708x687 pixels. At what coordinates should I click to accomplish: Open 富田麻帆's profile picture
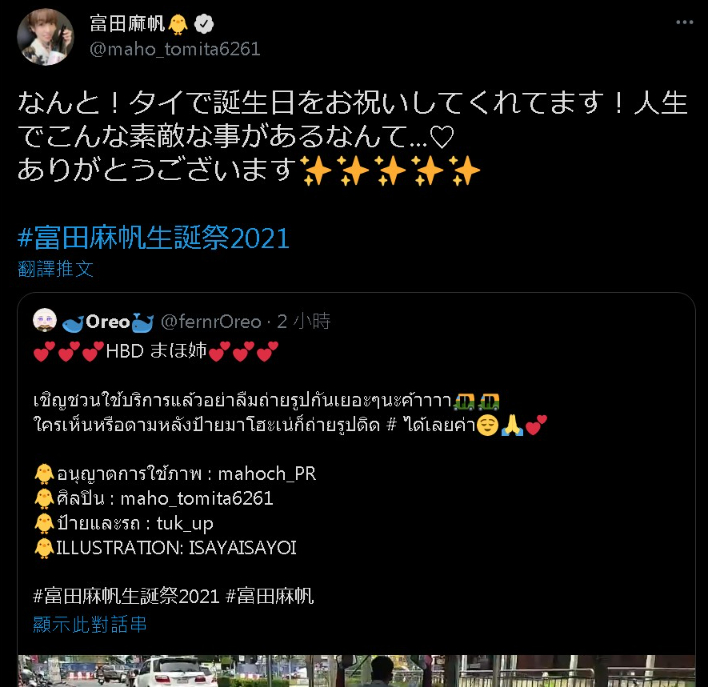point(45,36)
